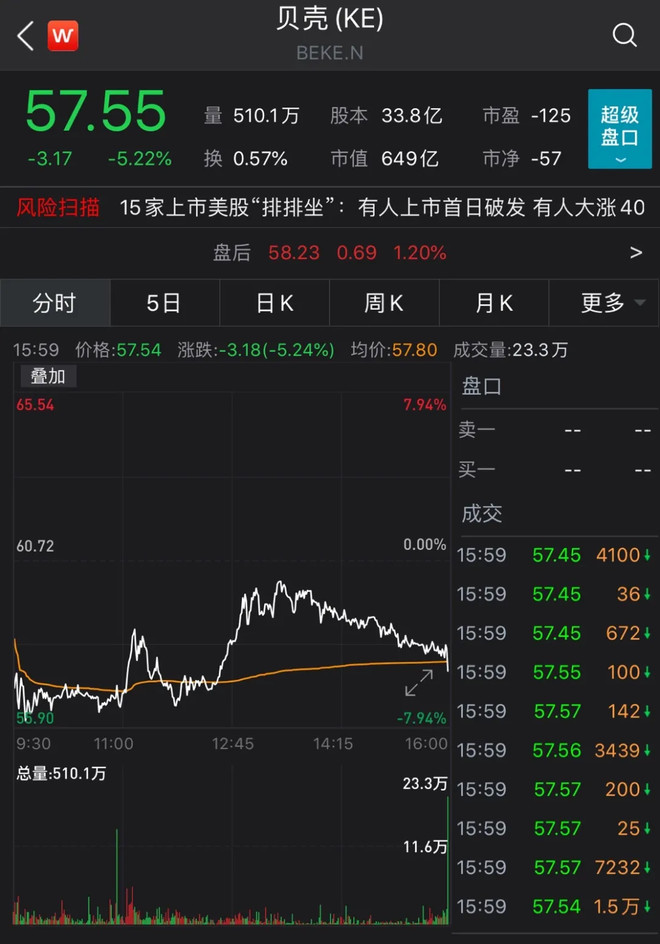Tap the red W badge icon

pyautogui.click(x=63, y=37)
